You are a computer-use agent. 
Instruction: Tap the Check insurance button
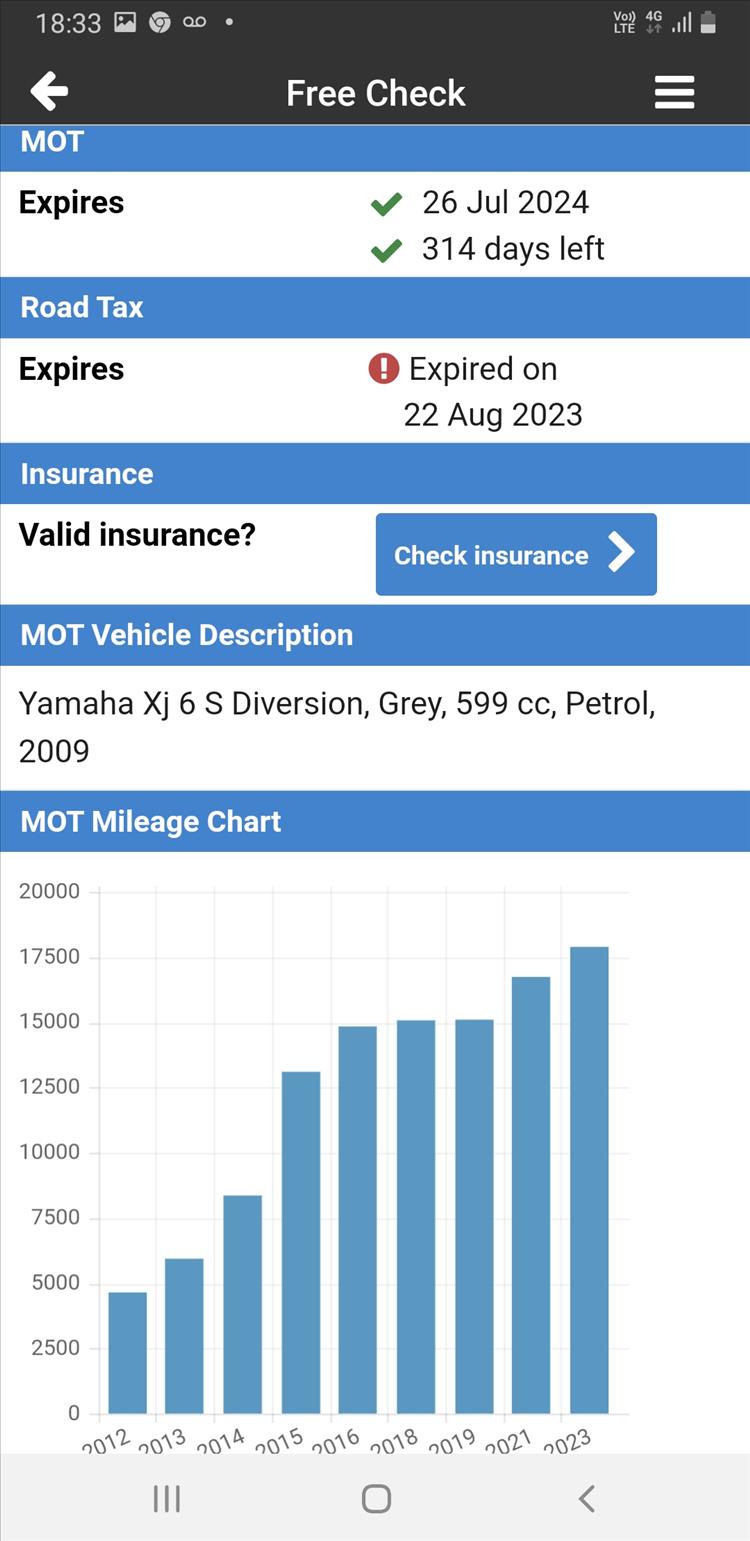tap(516, 554)
